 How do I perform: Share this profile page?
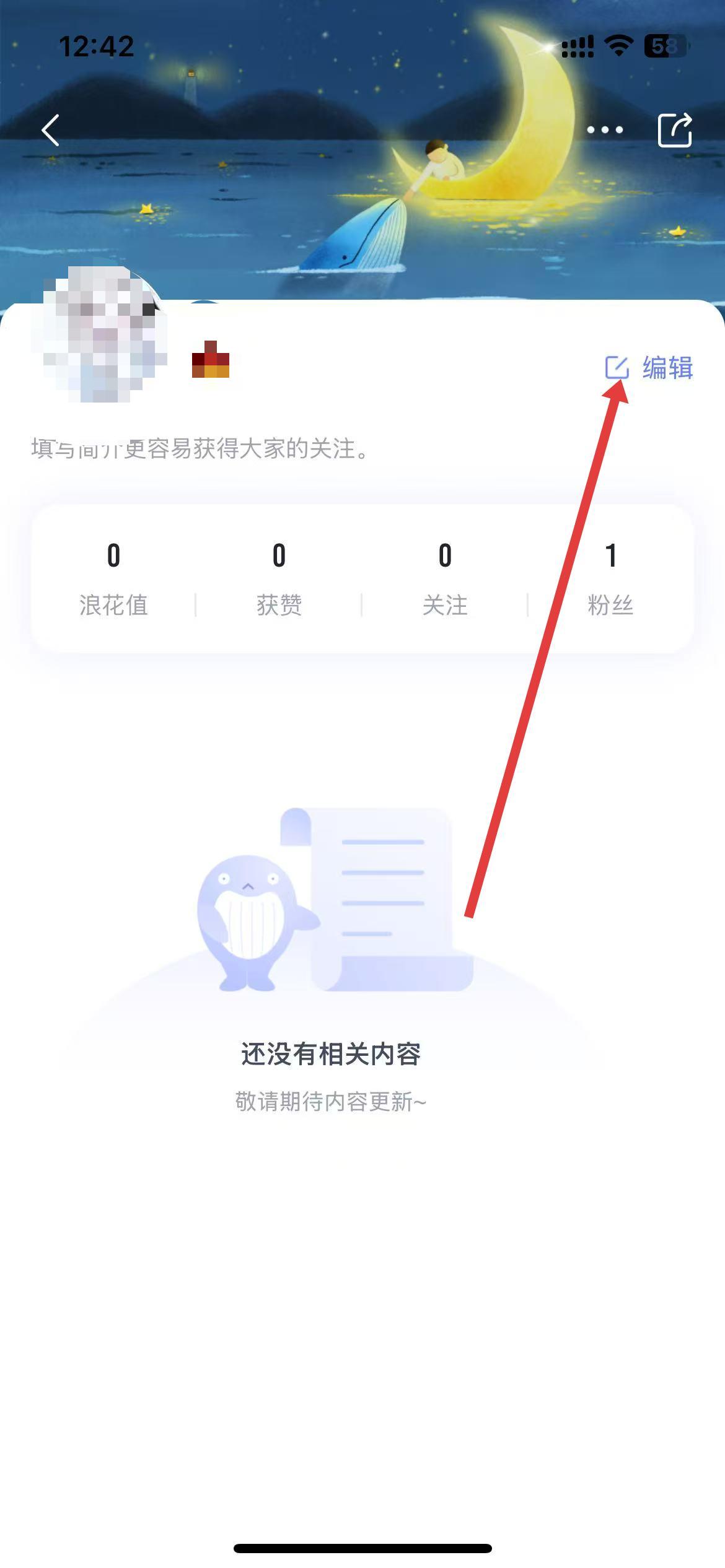click(674, 130)
